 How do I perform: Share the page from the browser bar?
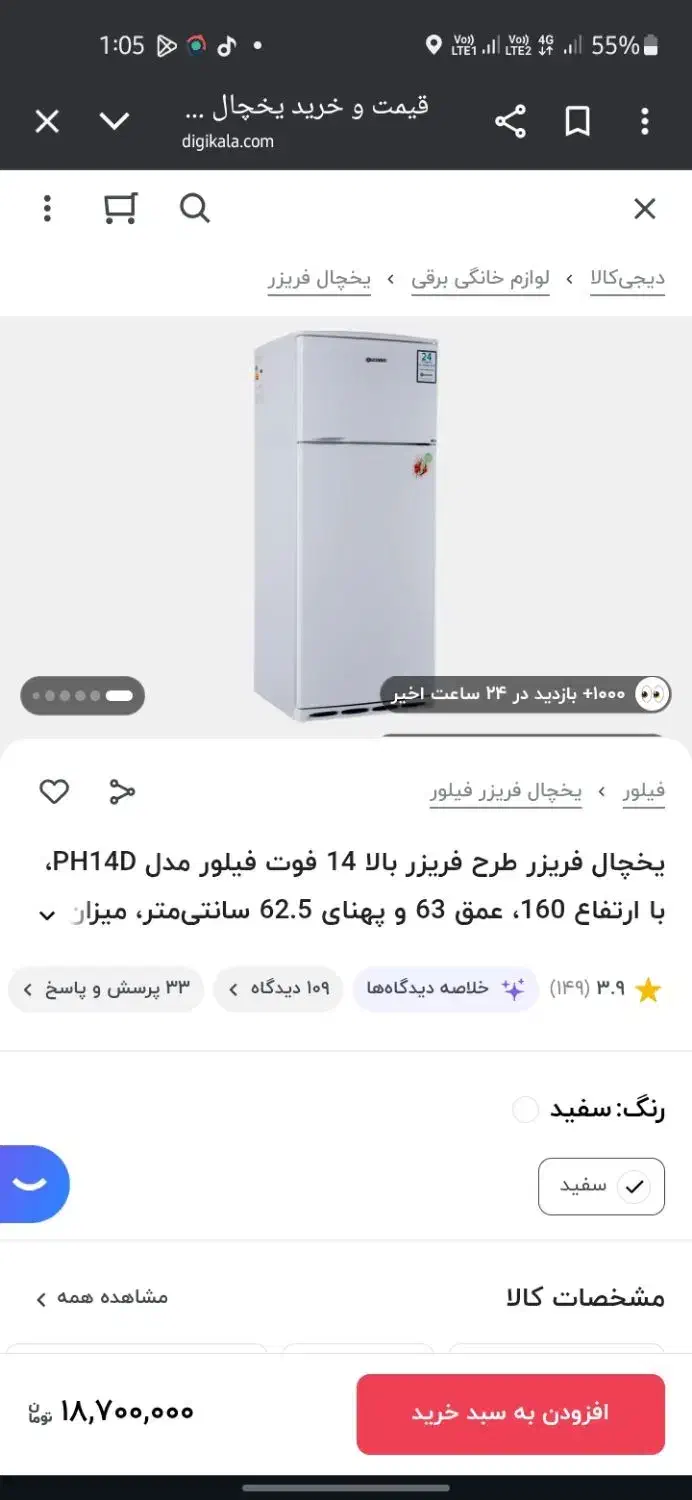pos(510,122)
